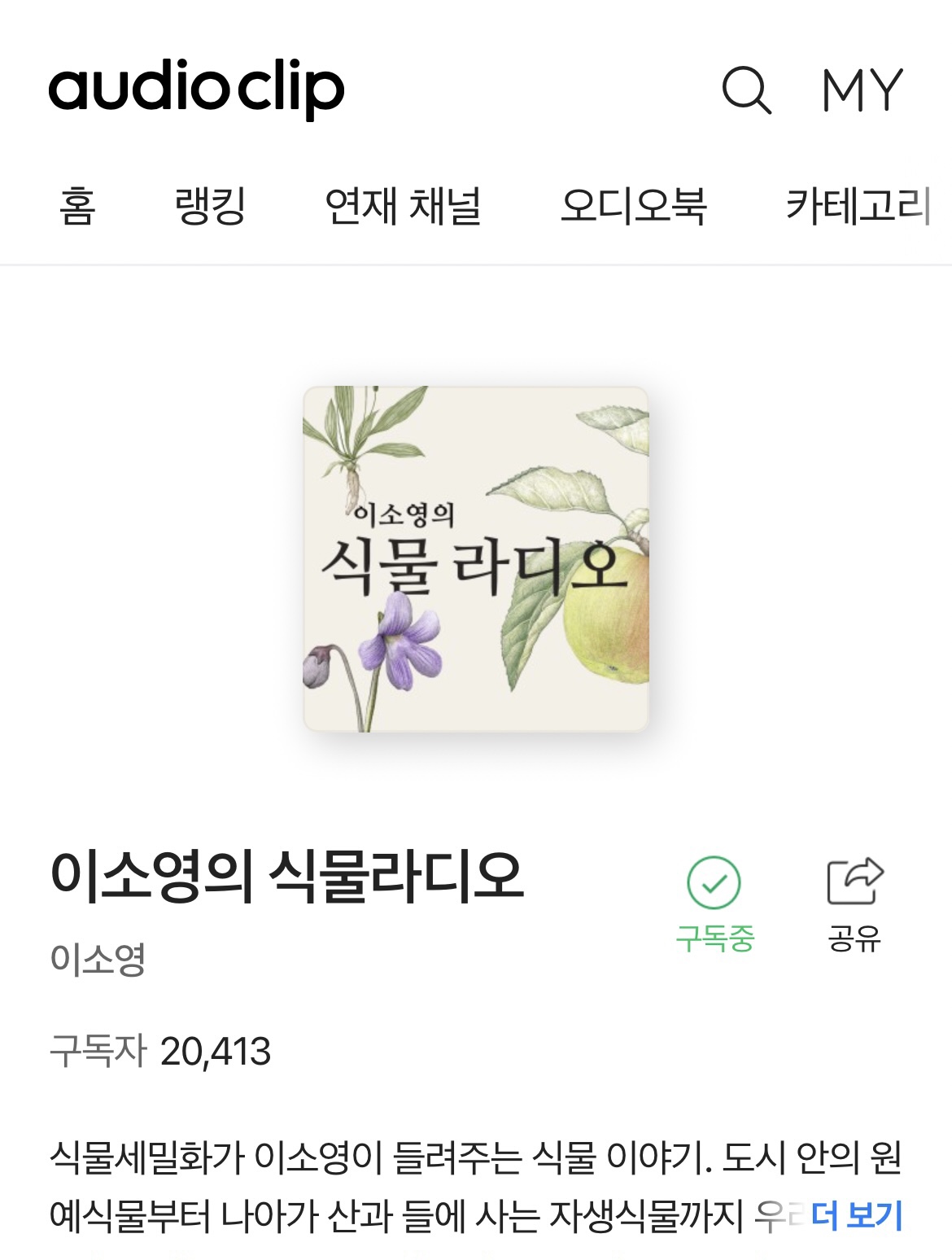Go to the 오디오북 tab

pyautogui.click(x=633, y=206)
